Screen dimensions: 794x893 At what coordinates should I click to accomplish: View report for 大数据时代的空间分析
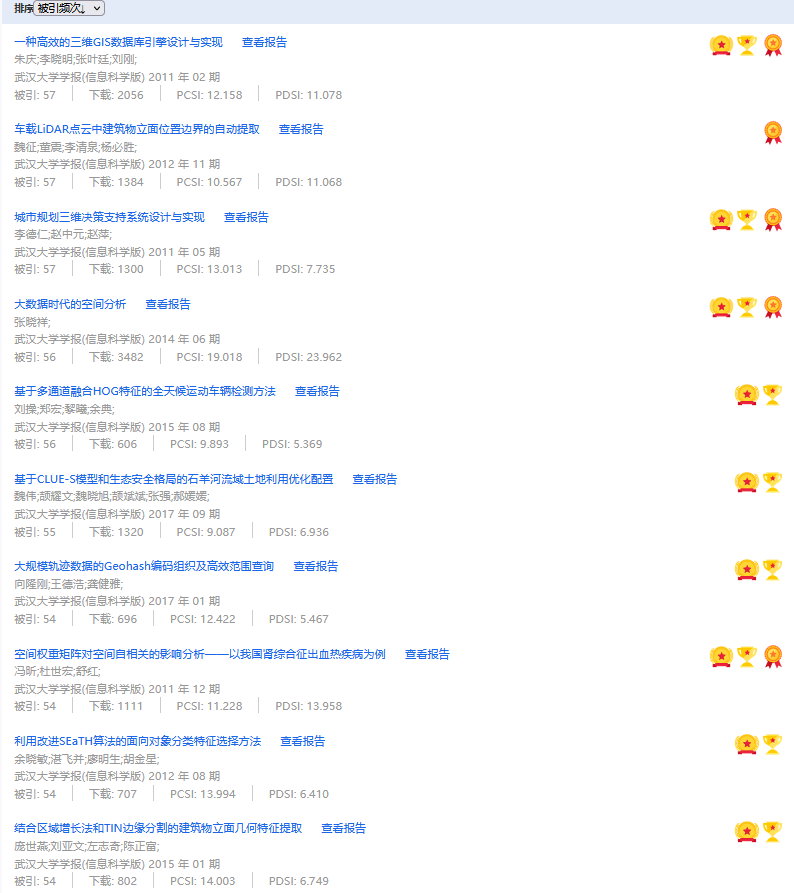tap(168, 304)
